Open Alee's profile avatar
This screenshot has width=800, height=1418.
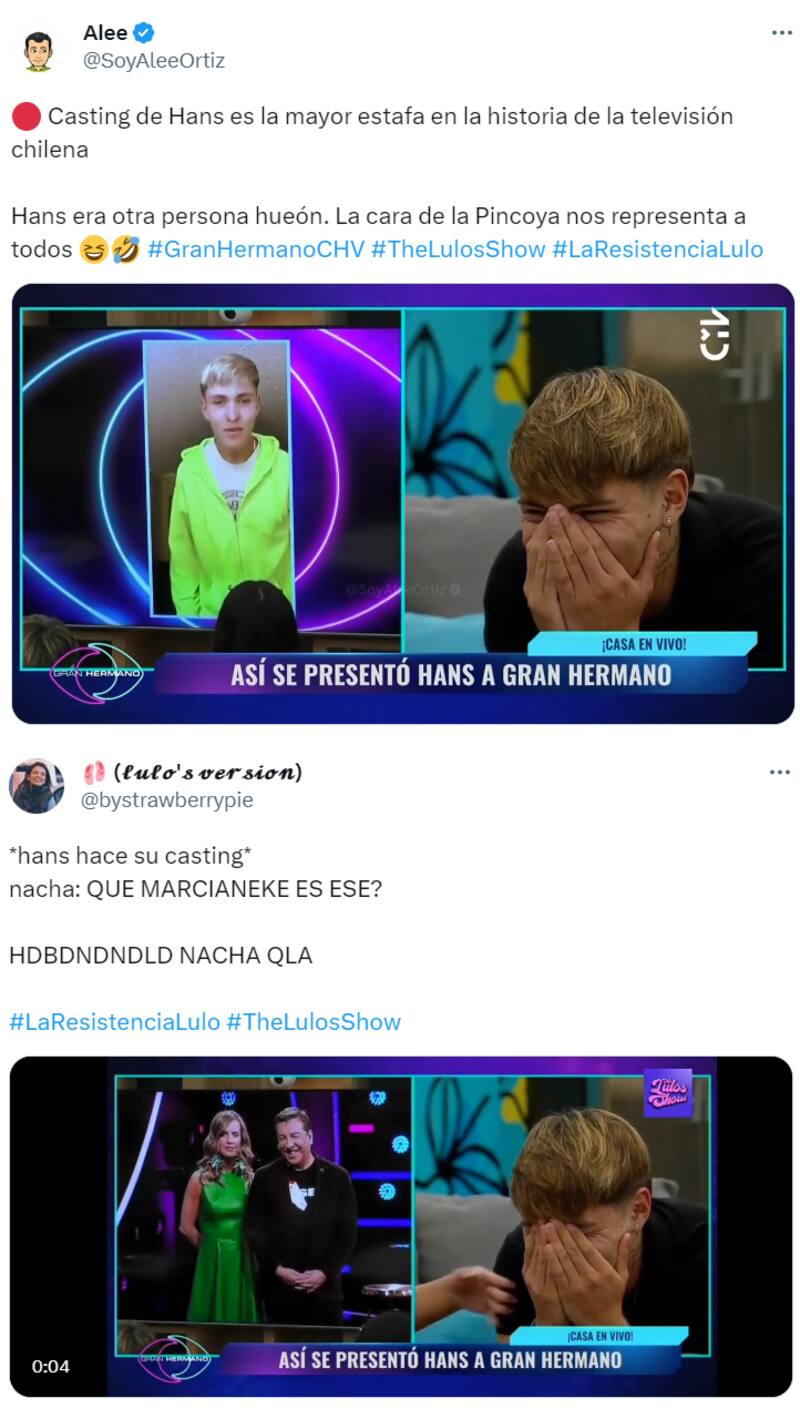pos(38,49)
